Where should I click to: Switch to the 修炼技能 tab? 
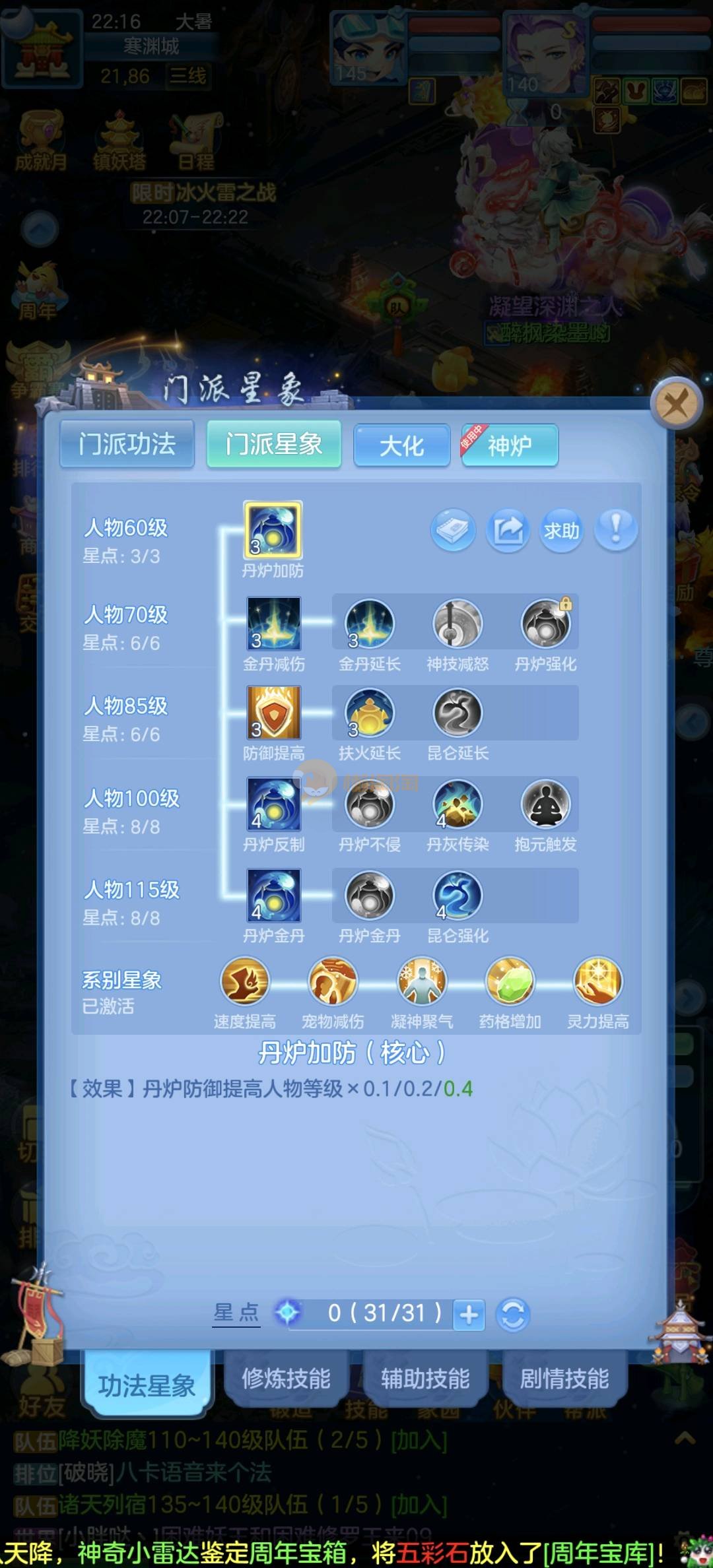pos(286,1379)
